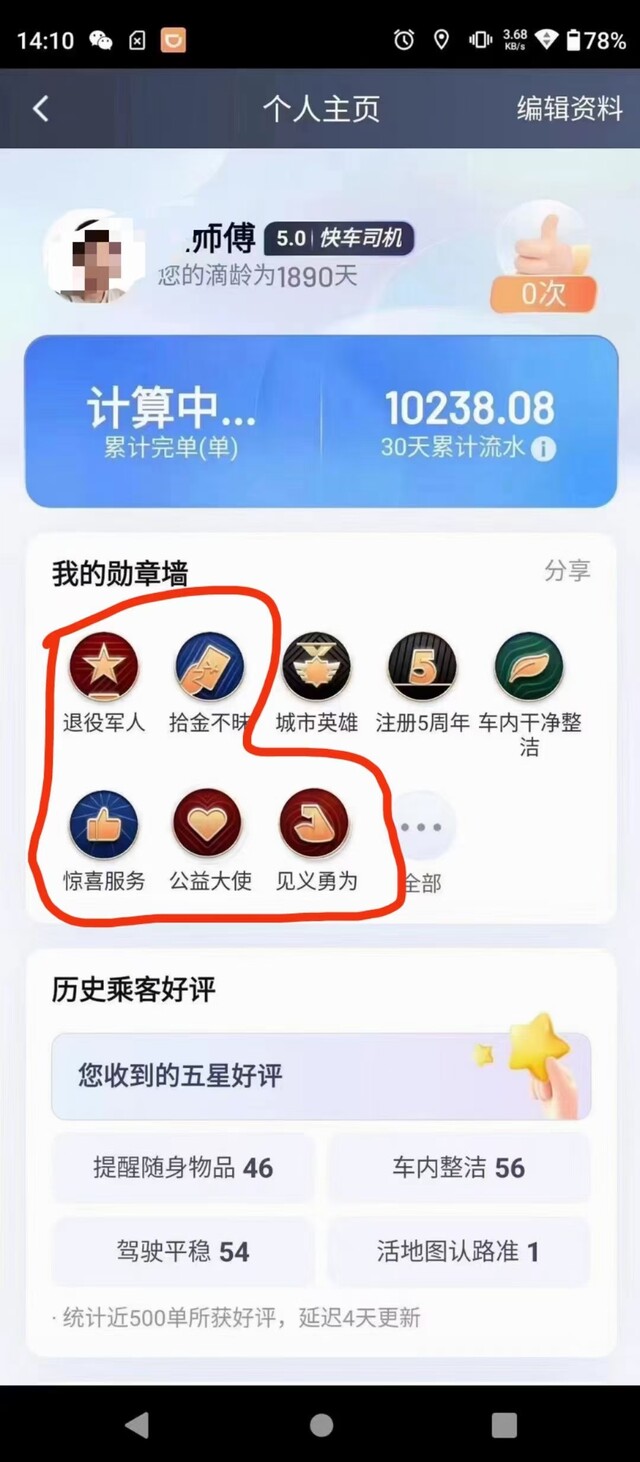
Task: Go back using the top-left arrow
Action: pyautogui.click(x=40, y=109)
